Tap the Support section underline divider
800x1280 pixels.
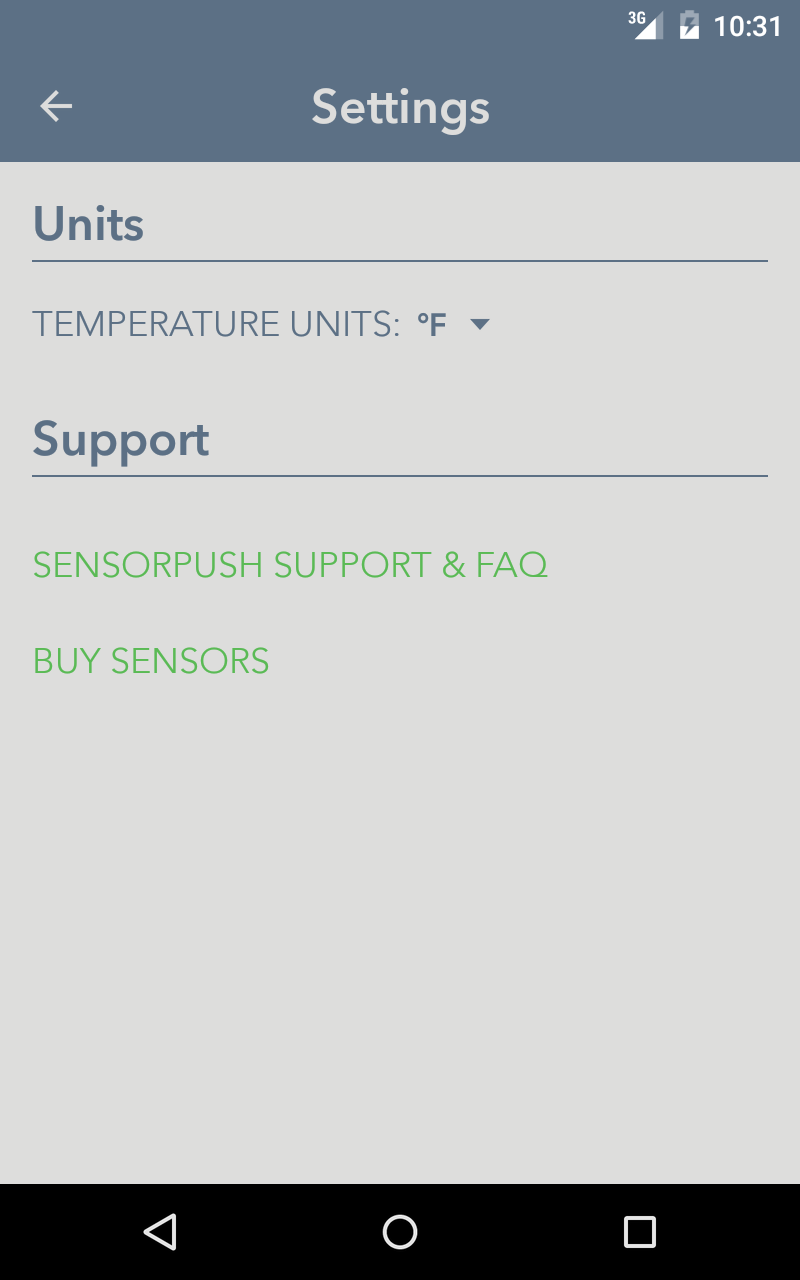pyautogui.click(x=400, y=477)
